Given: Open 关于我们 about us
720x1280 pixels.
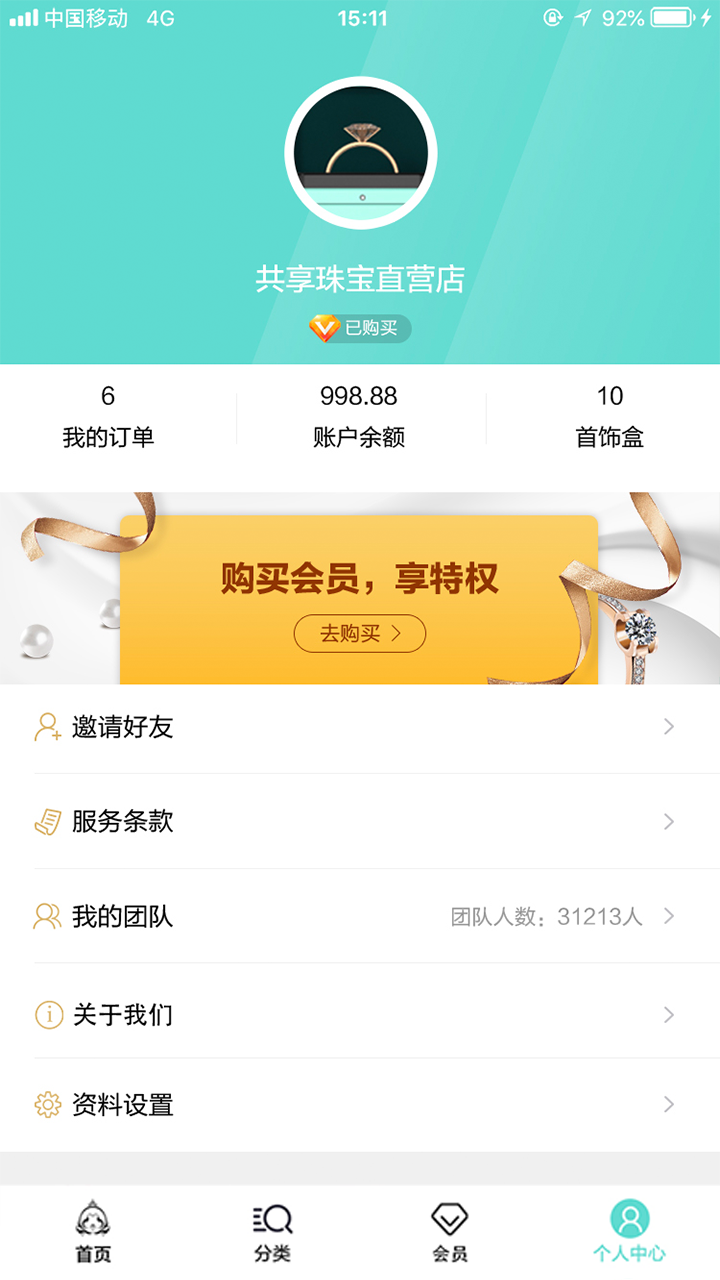Looking at the screenshot, I should pos(360,1015).
